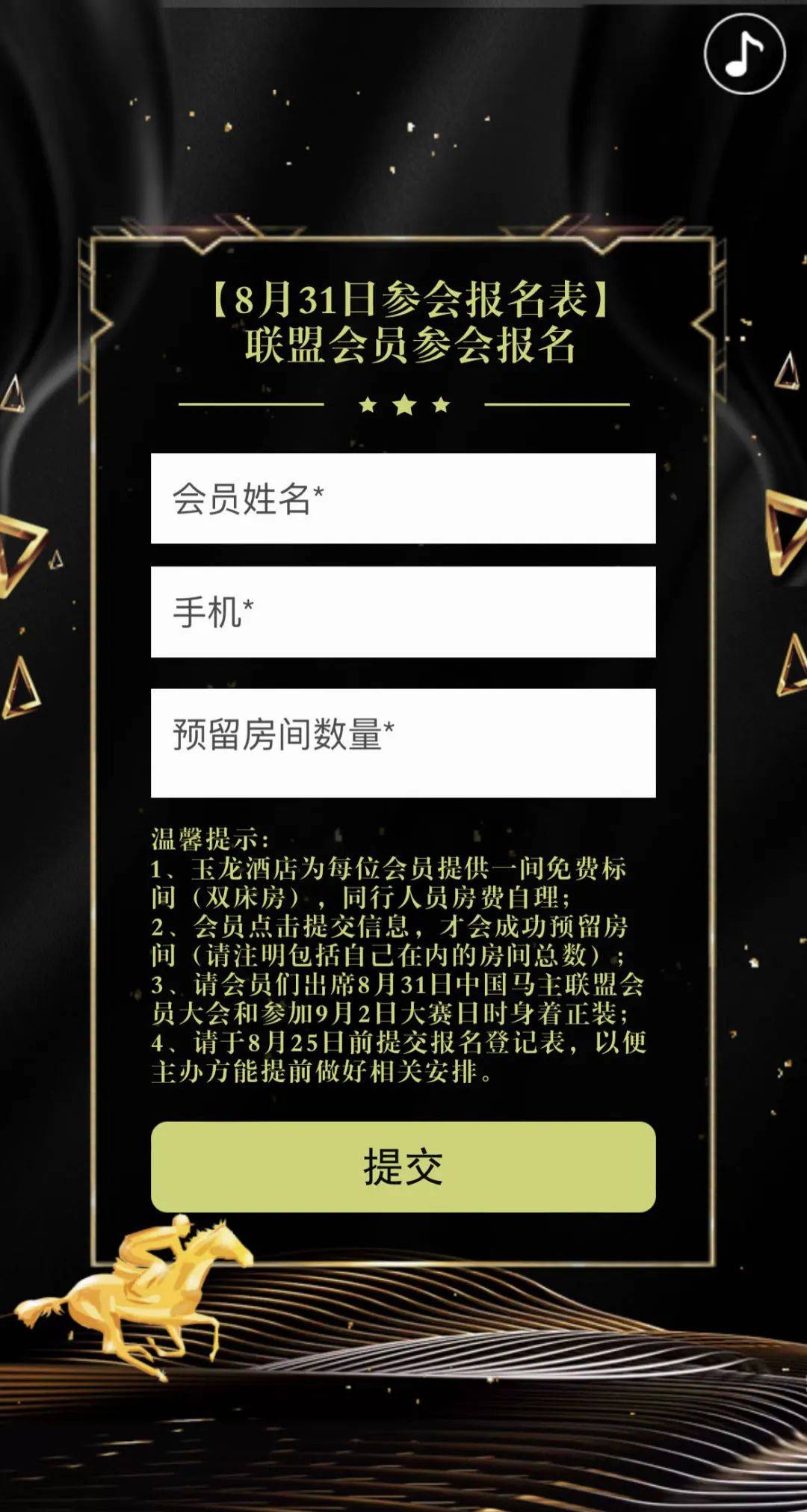Toggle the background music icon
Screen dimensions: 807x1512
point(744,54)
